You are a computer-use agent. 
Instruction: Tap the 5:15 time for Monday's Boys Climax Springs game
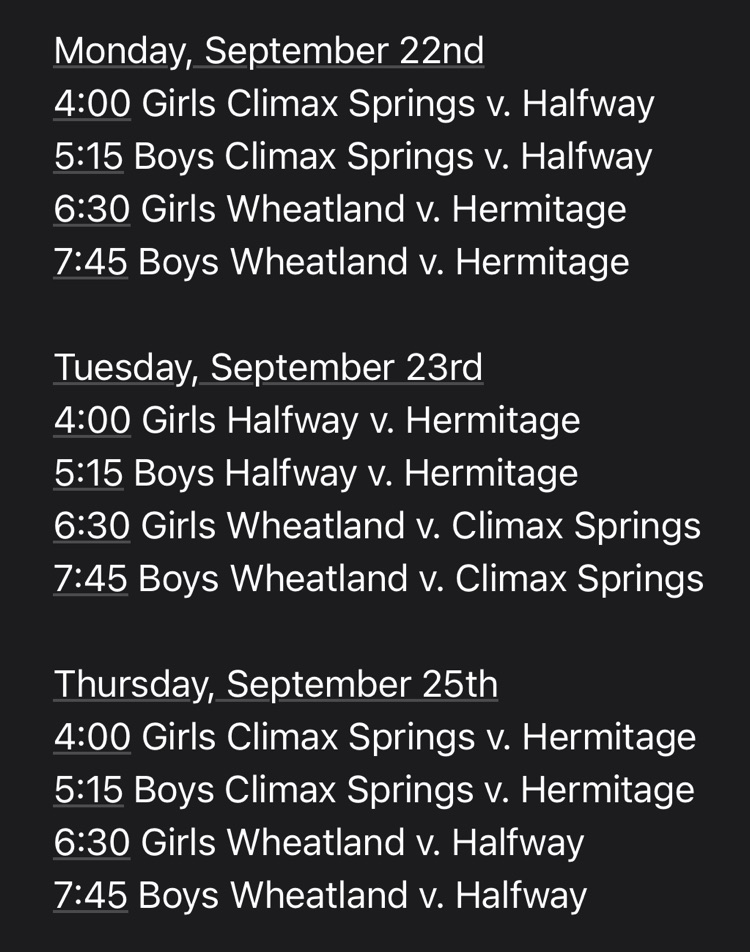coord(89,156)
